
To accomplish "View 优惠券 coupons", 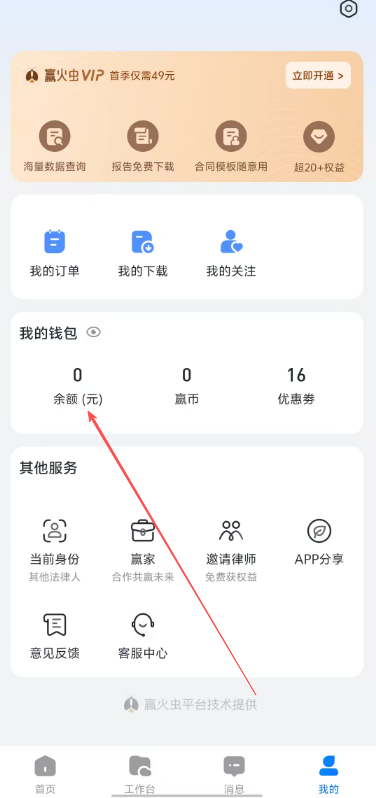I will click(x=296, y=386).
